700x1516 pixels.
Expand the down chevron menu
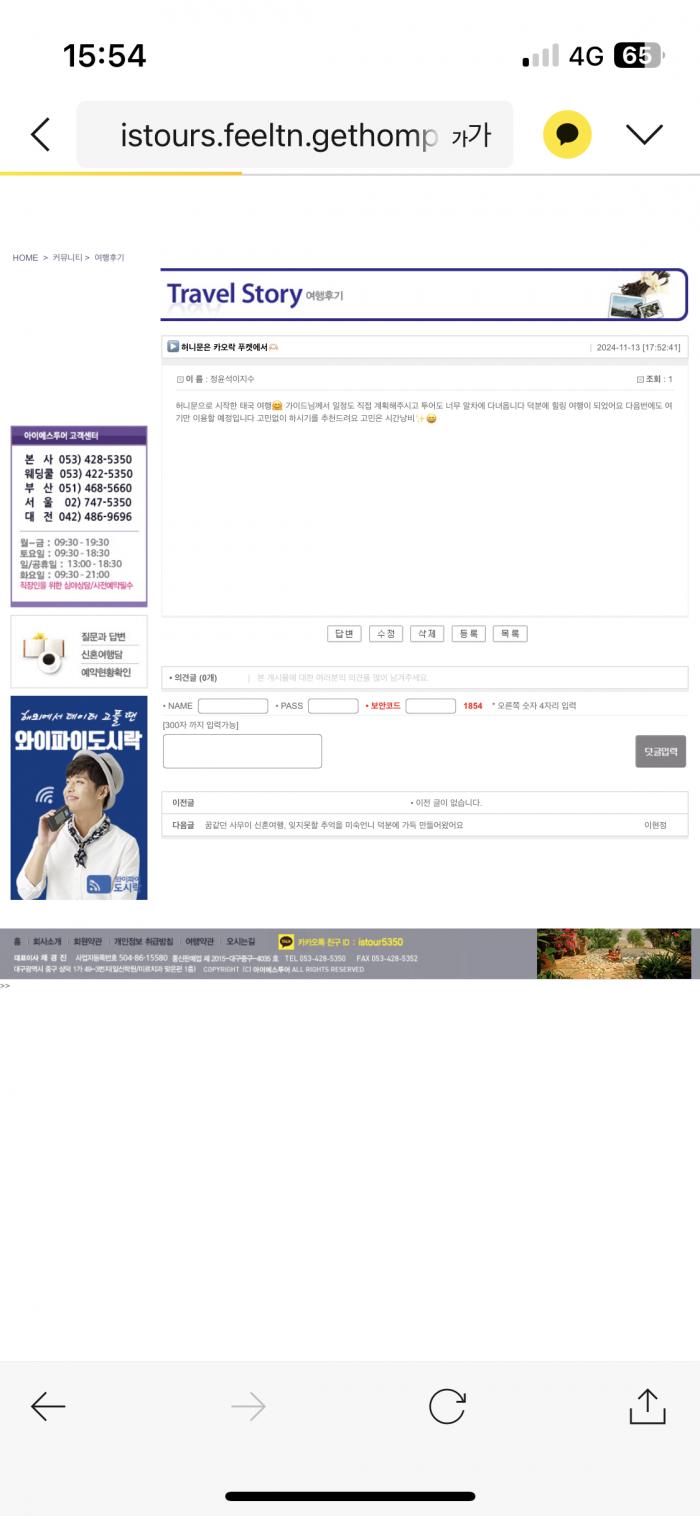coord(644,134)
